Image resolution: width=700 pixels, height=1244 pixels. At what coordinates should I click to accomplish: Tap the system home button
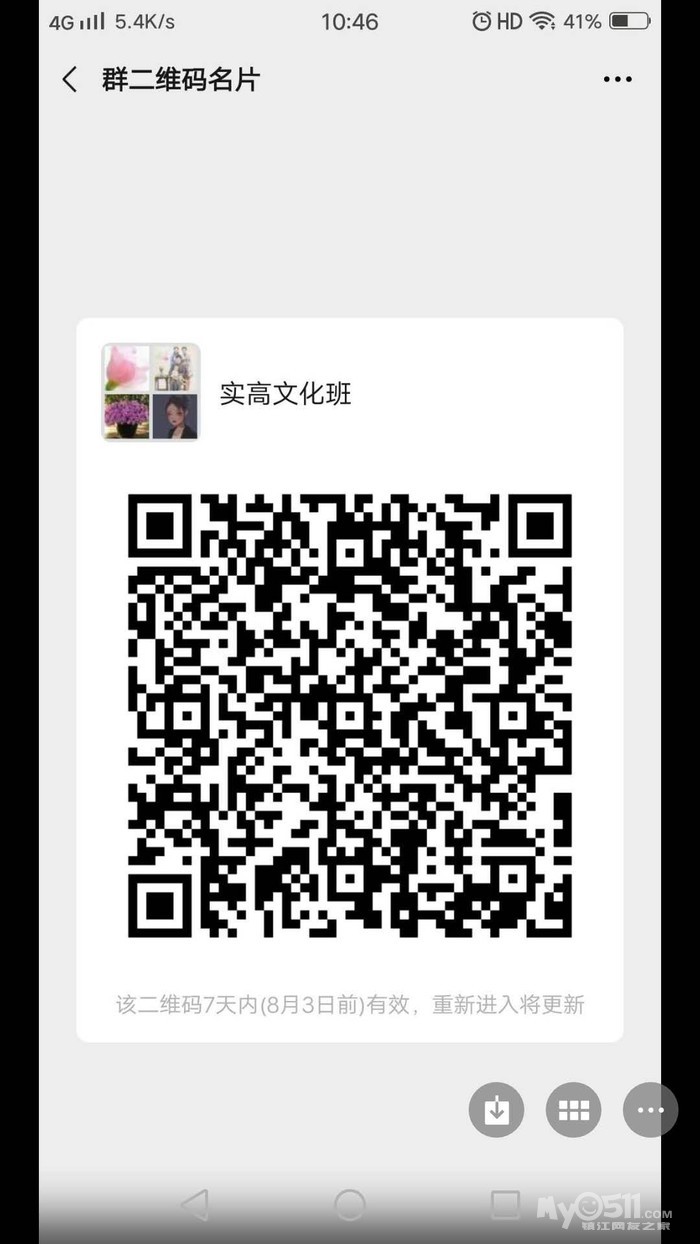350,1204
